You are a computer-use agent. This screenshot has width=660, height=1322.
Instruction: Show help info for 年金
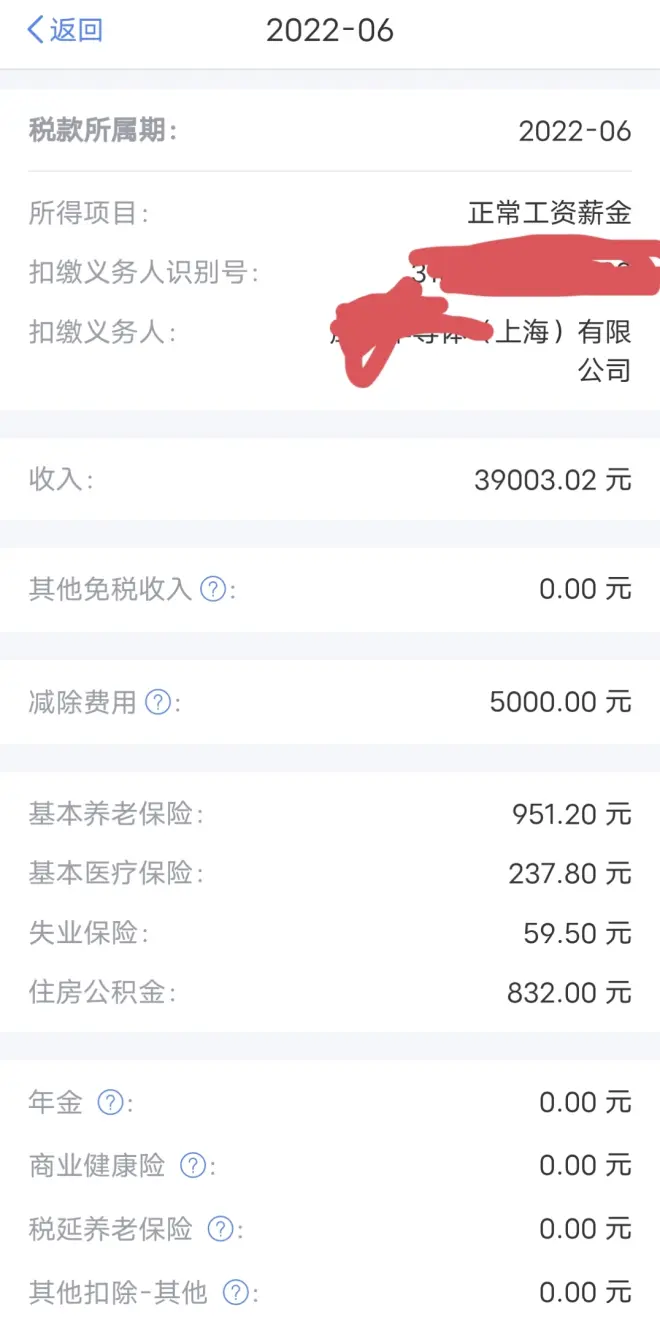pyautogui.click(x=109, y=1103)
